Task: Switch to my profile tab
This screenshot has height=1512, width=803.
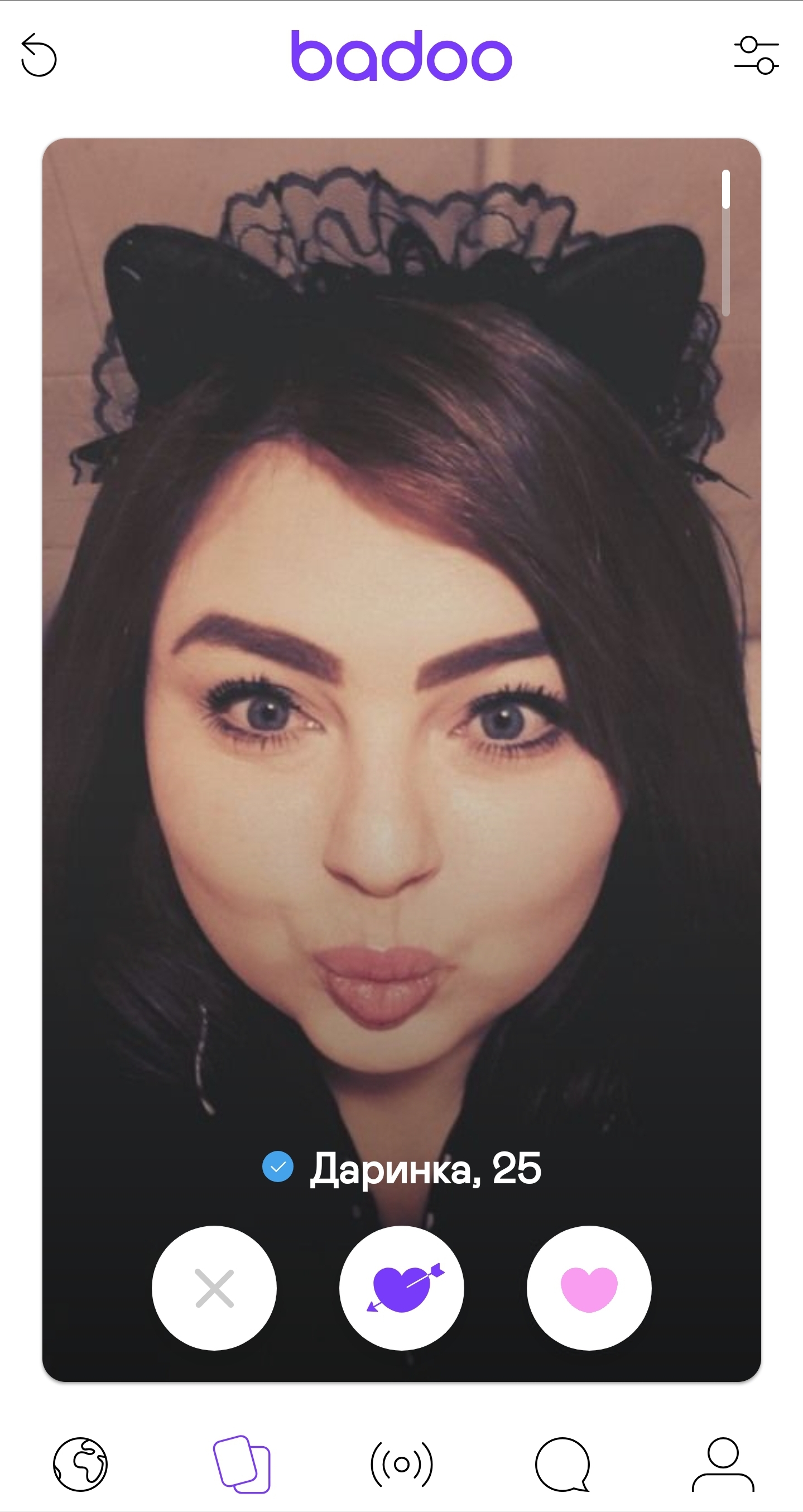Action: 723,1464
